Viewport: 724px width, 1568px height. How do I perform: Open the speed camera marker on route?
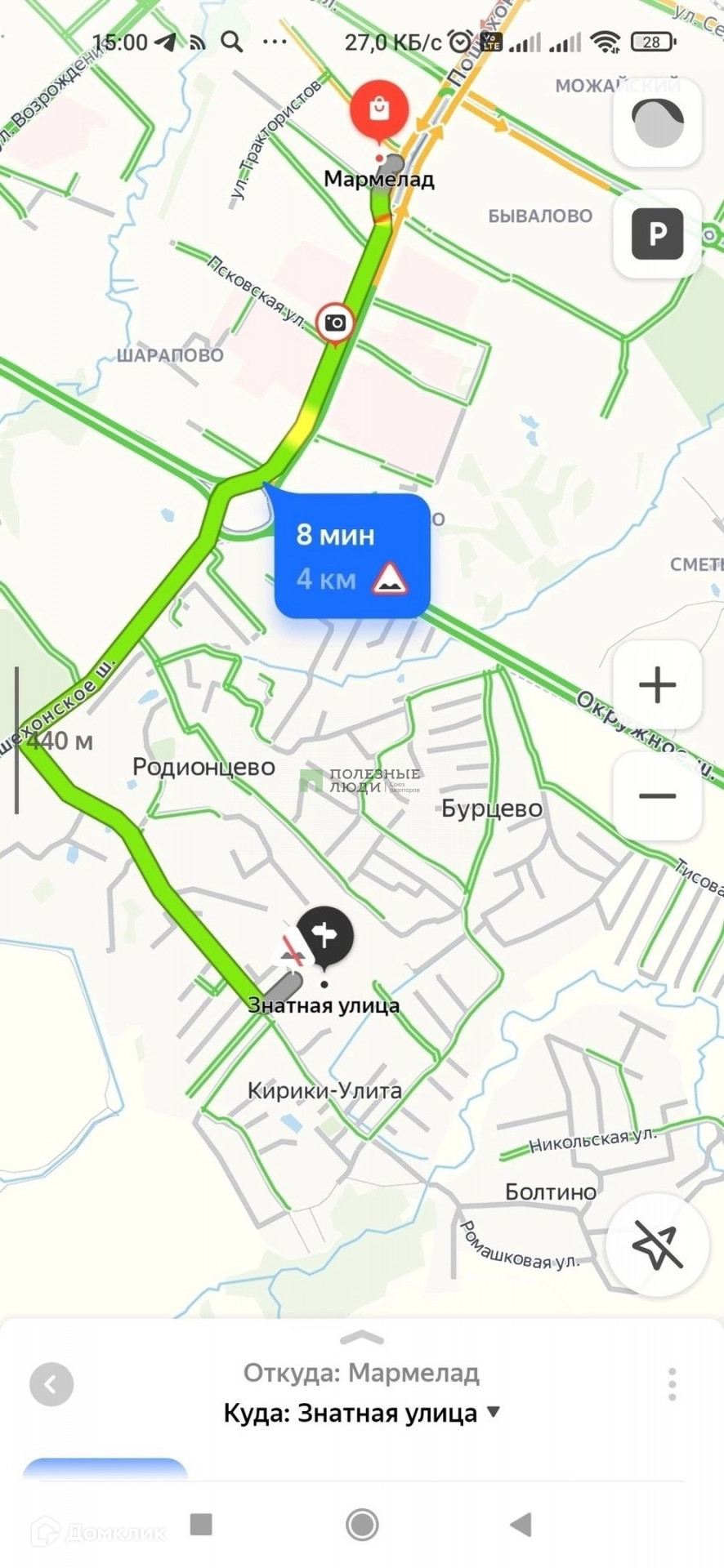335,323
